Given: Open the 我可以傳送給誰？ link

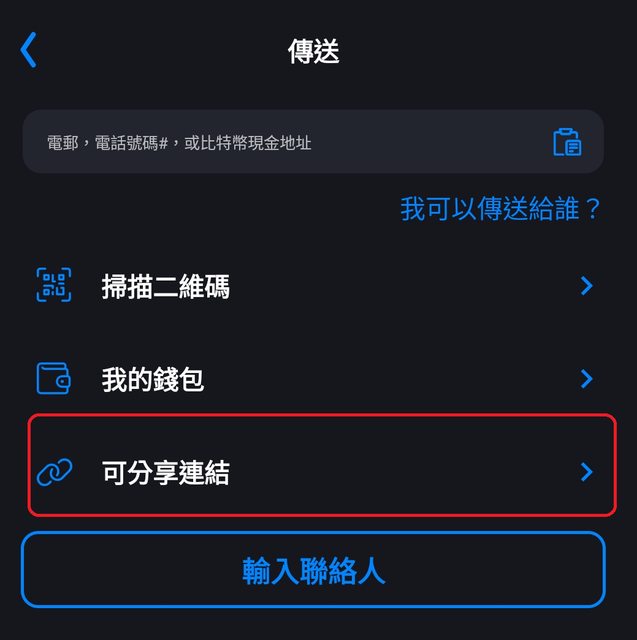Looking at the screenshot, I should pyautogui.click(x=501, y=208).
